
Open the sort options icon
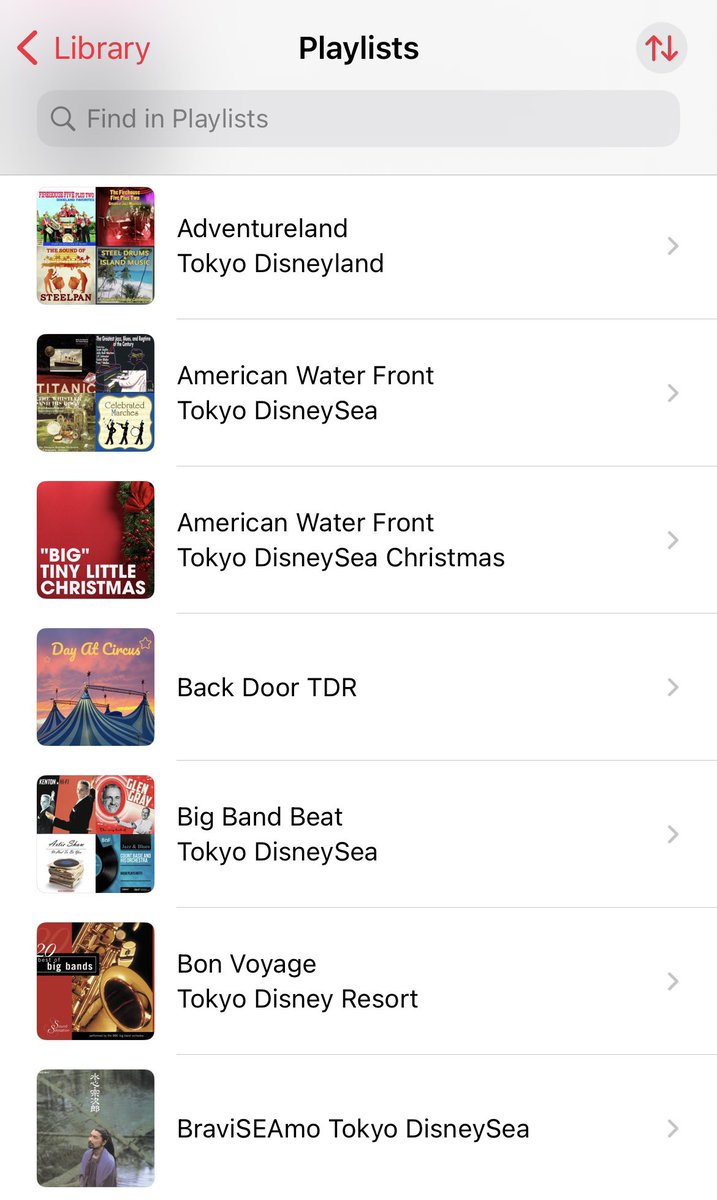(661, 48)
